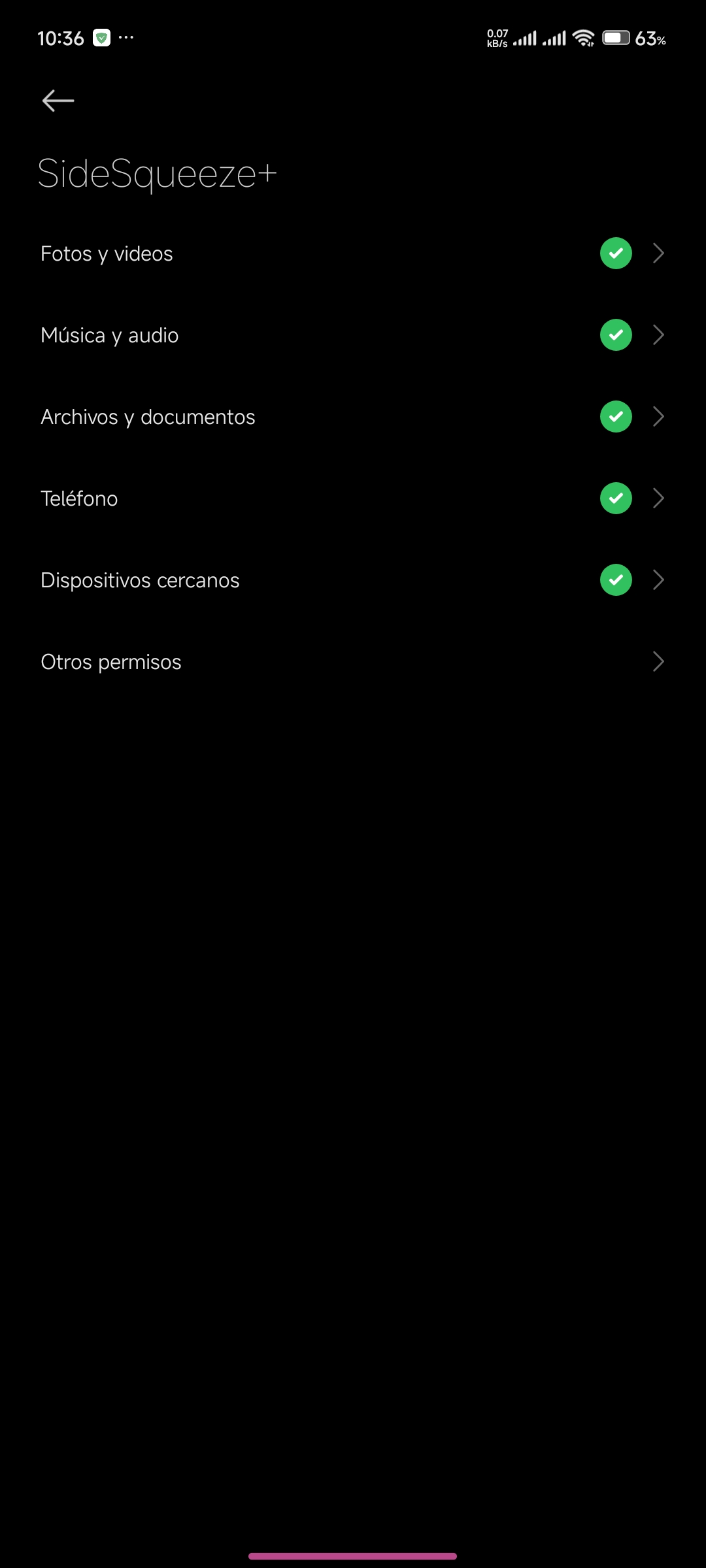Open Dispositivos cercanos permission
706x1568 pixels.
point(353,580)
